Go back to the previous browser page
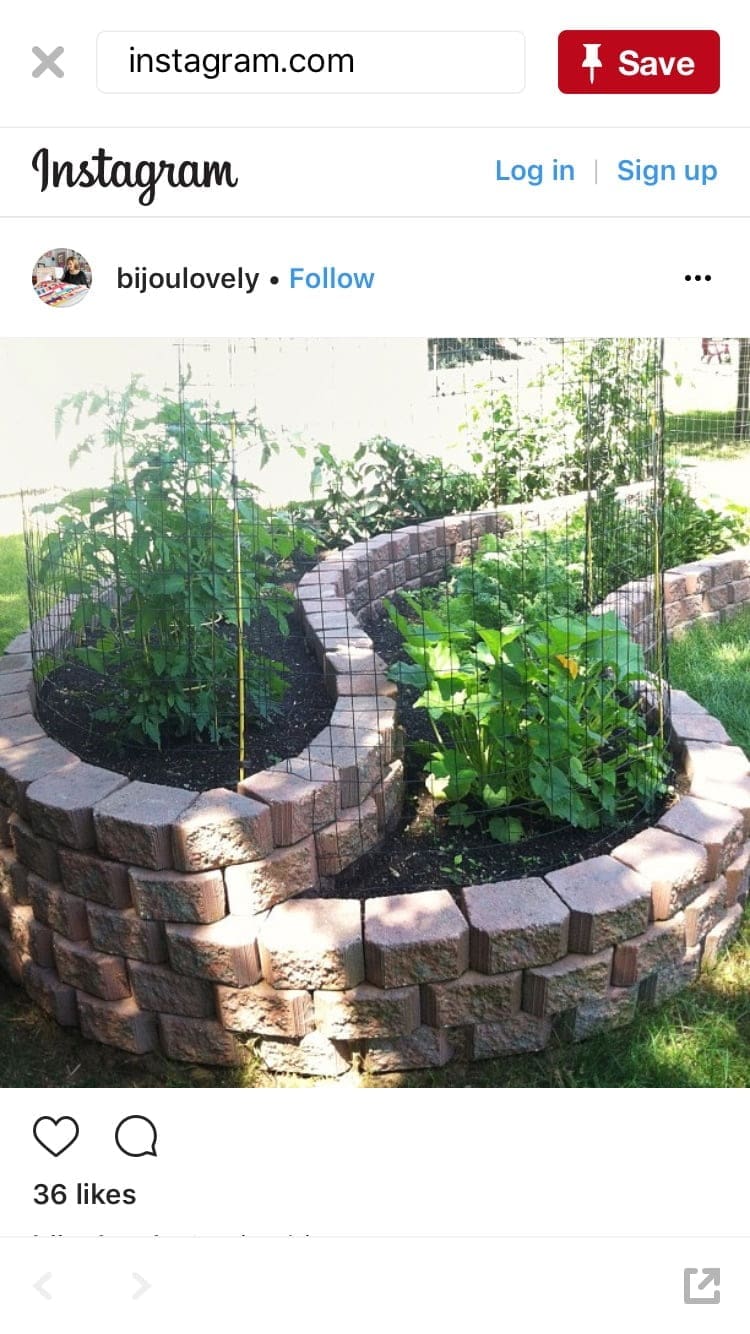750x1334 pixels. 43,1286
